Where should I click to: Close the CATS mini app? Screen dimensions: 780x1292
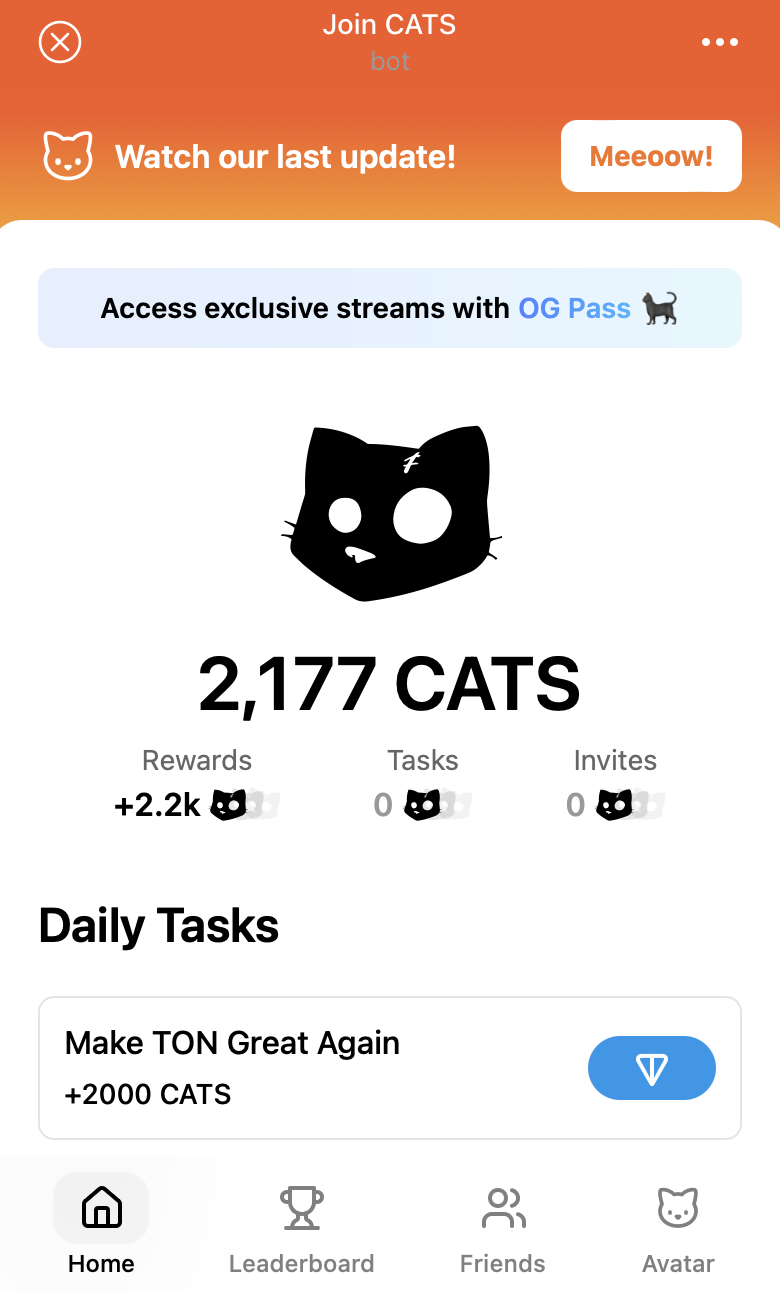click(60, 42)
